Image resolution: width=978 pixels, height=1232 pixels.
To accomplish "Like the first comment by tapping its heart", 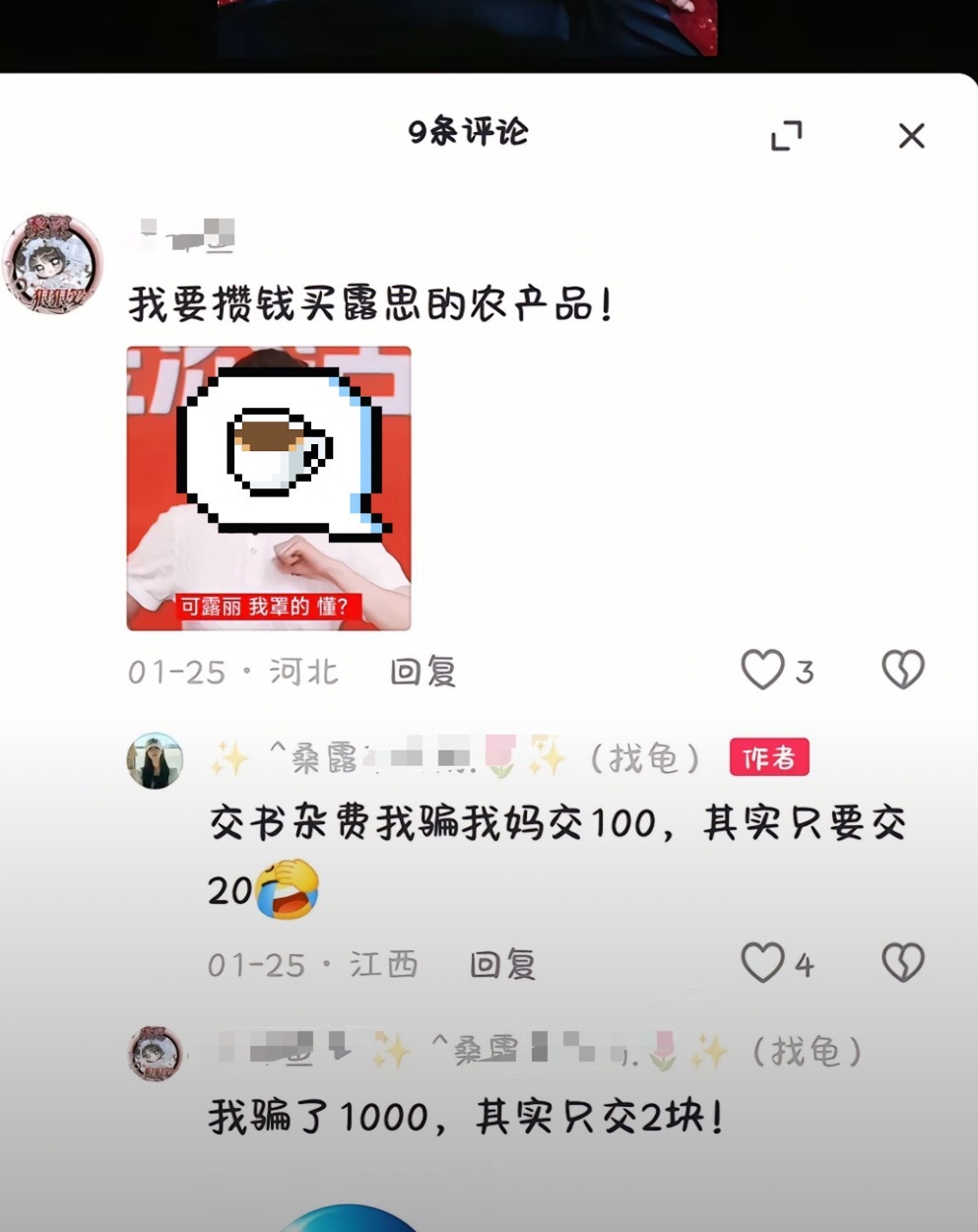I will [x=761, y=671].
